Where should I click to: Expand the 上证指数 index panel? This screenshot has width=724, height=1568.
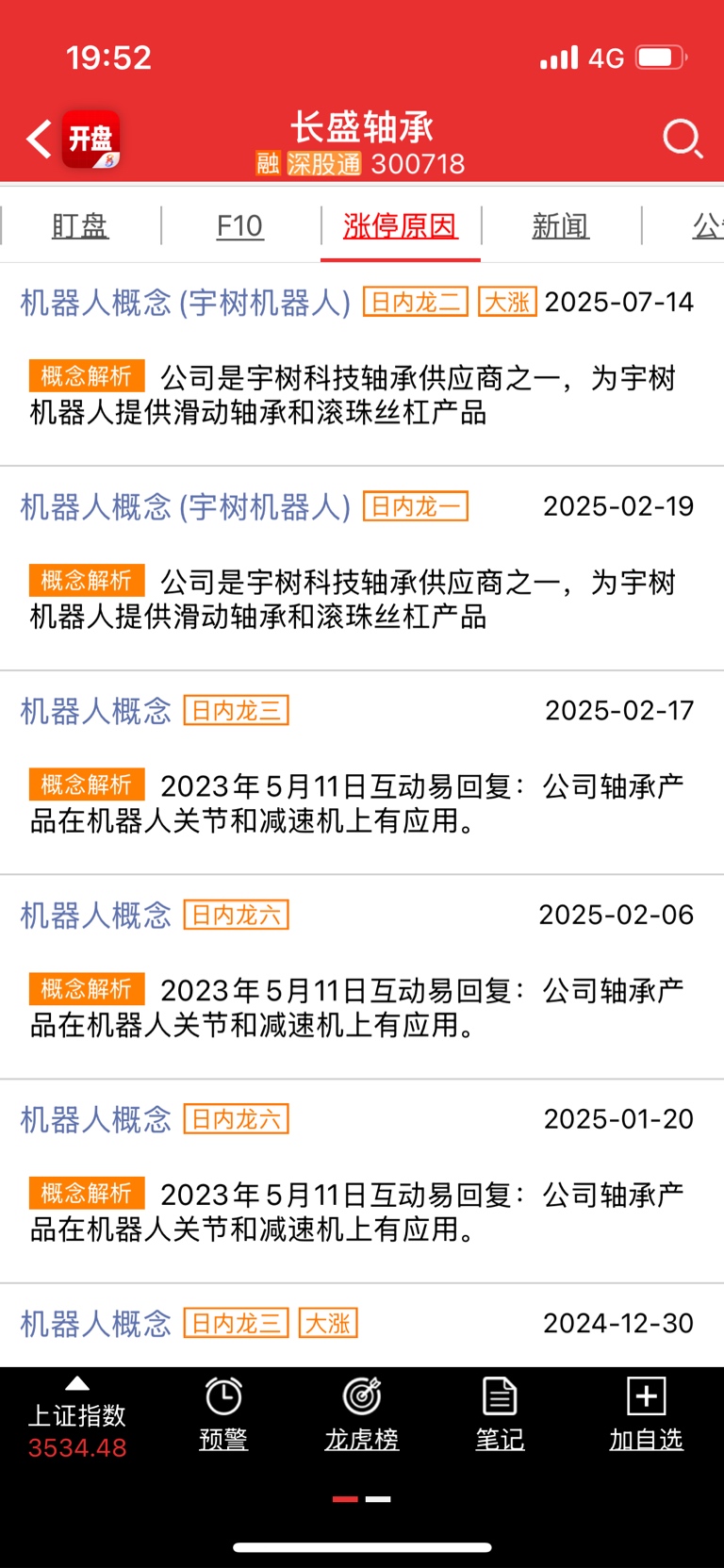(x=77, y=1418)
